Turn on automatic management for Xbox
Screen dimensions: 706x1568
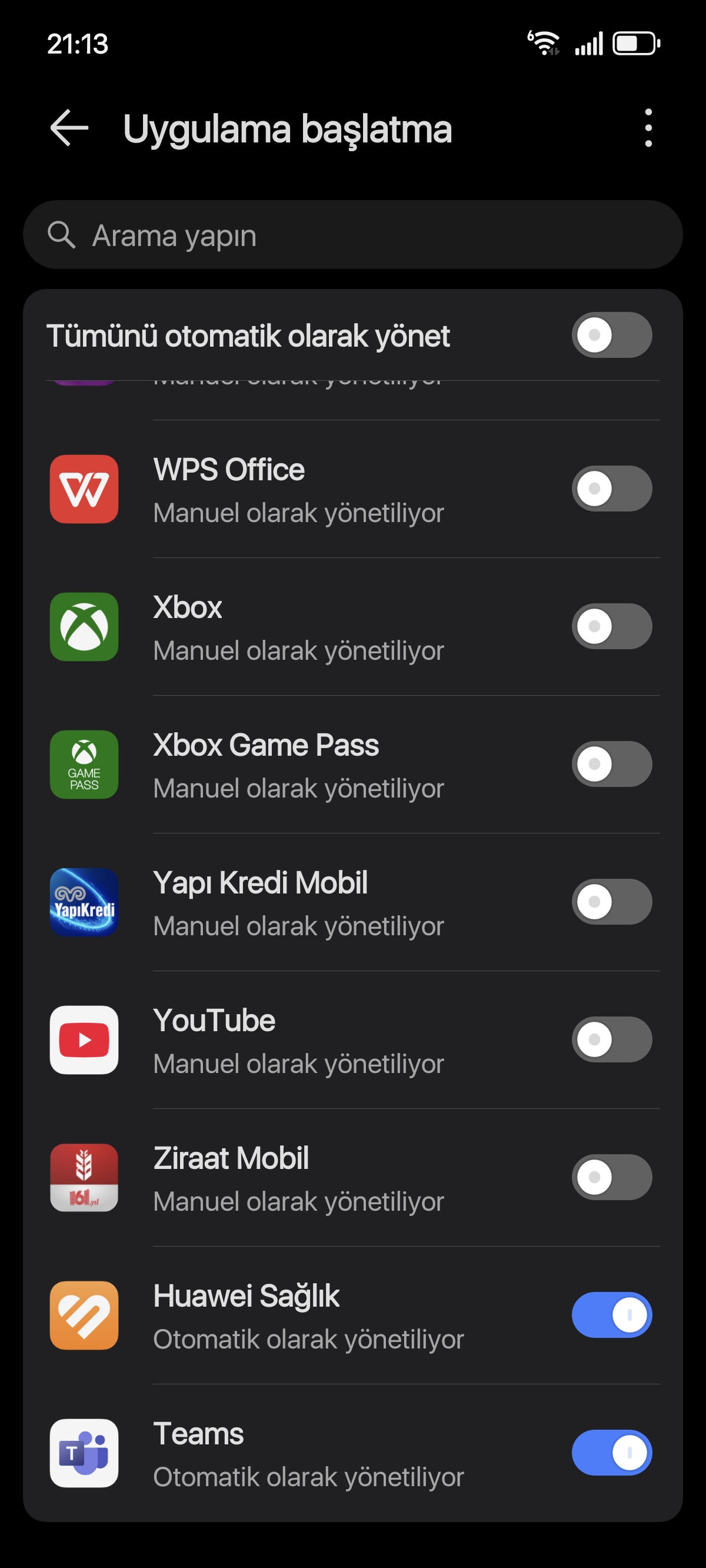point(612,626)
